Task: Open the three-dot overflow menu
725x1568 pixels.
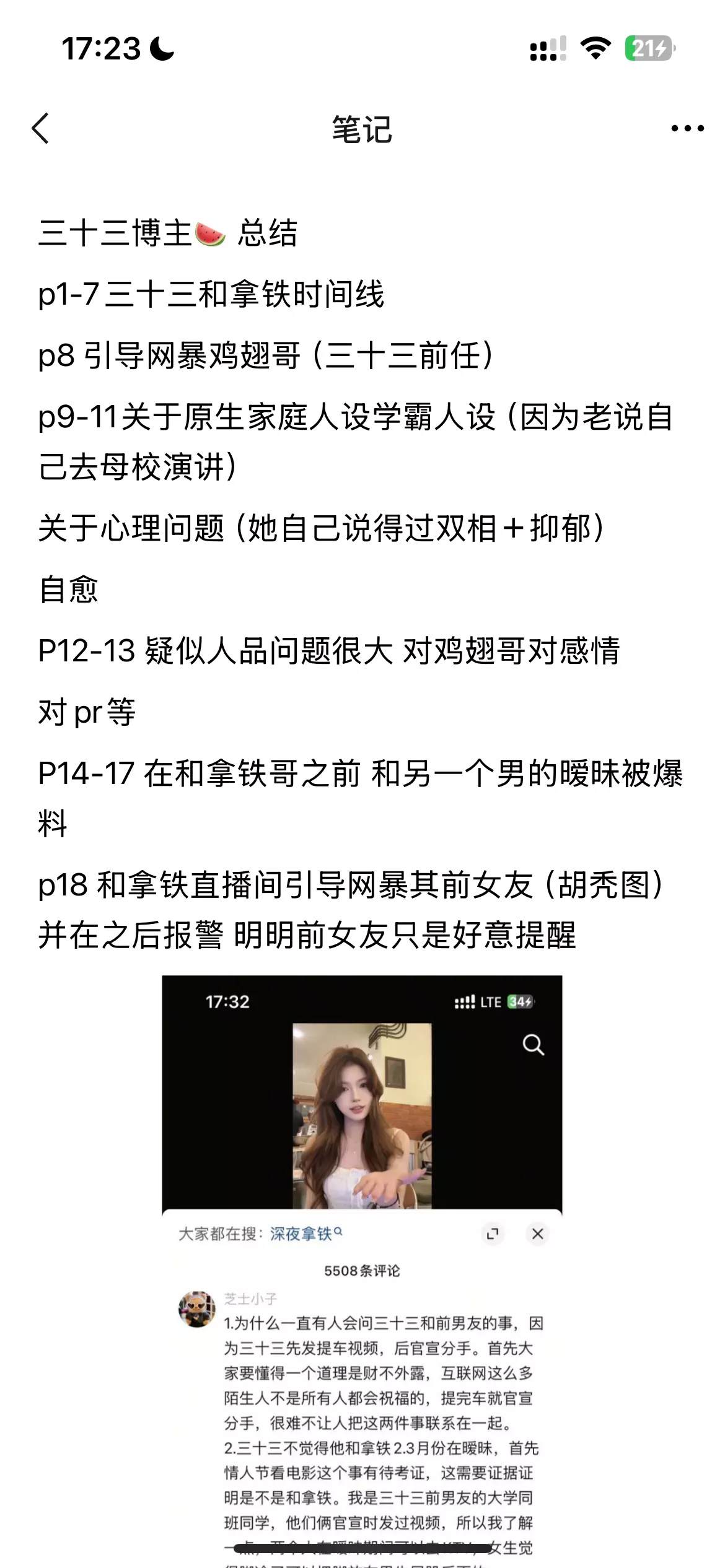Action: click(687, 129)
